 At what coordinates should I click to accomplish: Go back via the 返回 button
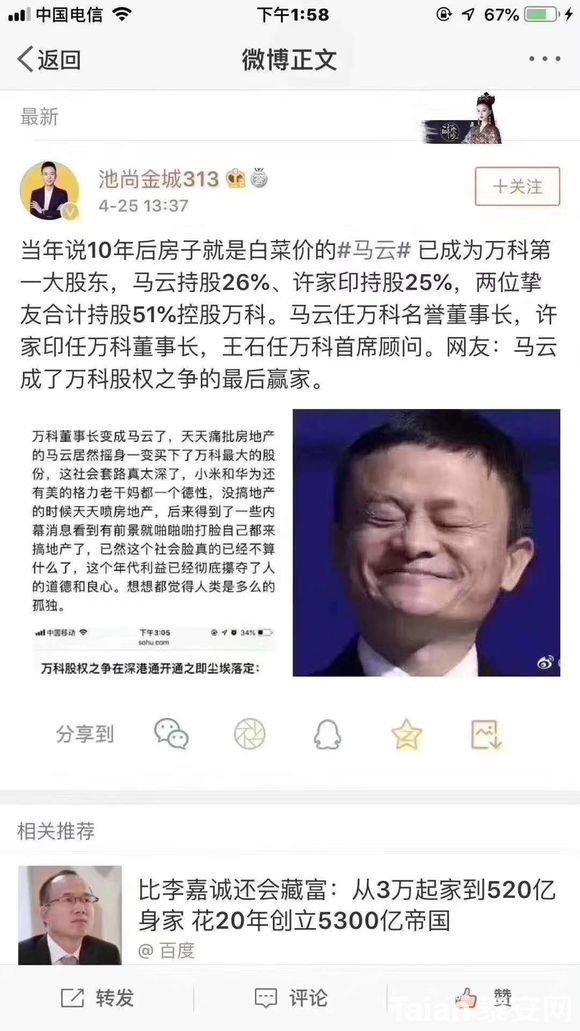[x=49, y=59]
